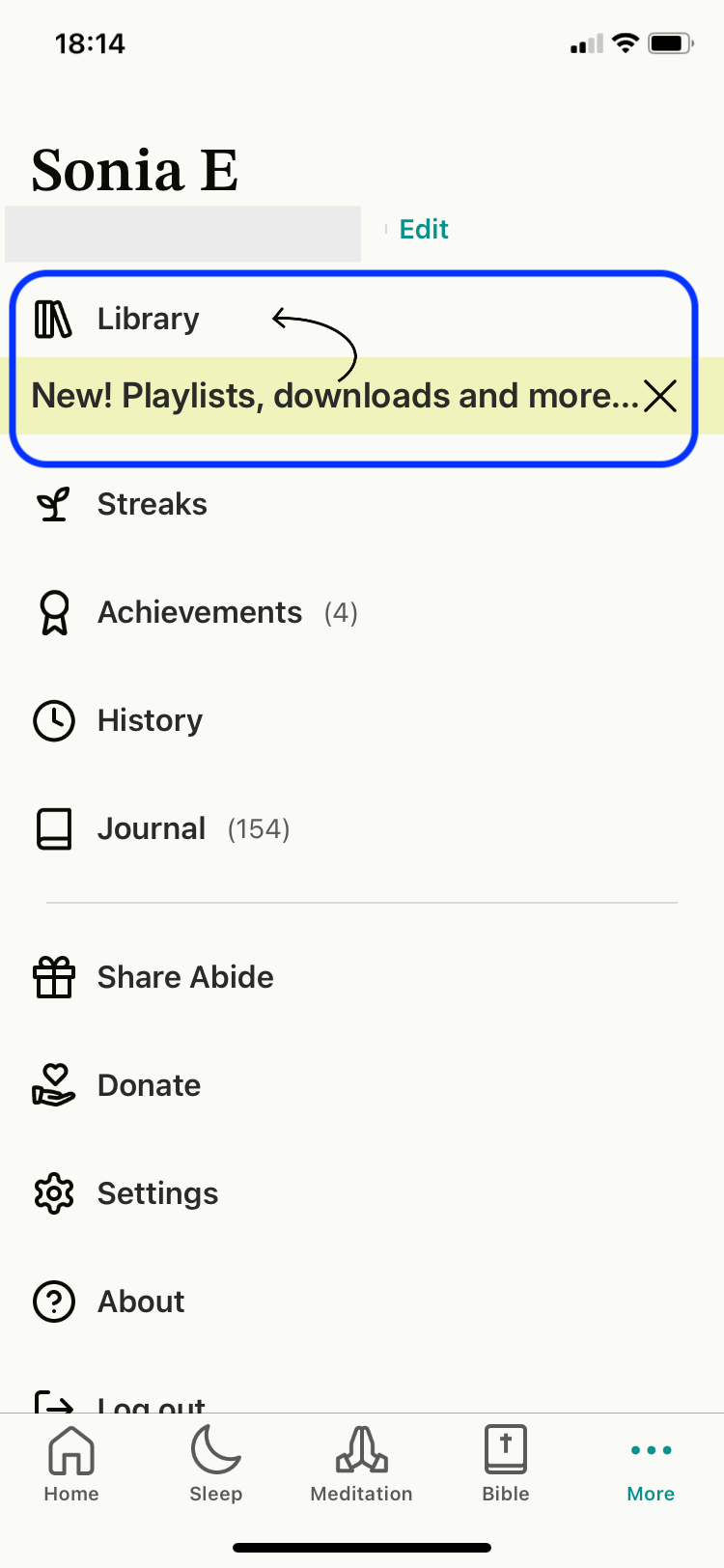
Task: Switch to the Meditation tab
Action: [x=361, y=1465]
